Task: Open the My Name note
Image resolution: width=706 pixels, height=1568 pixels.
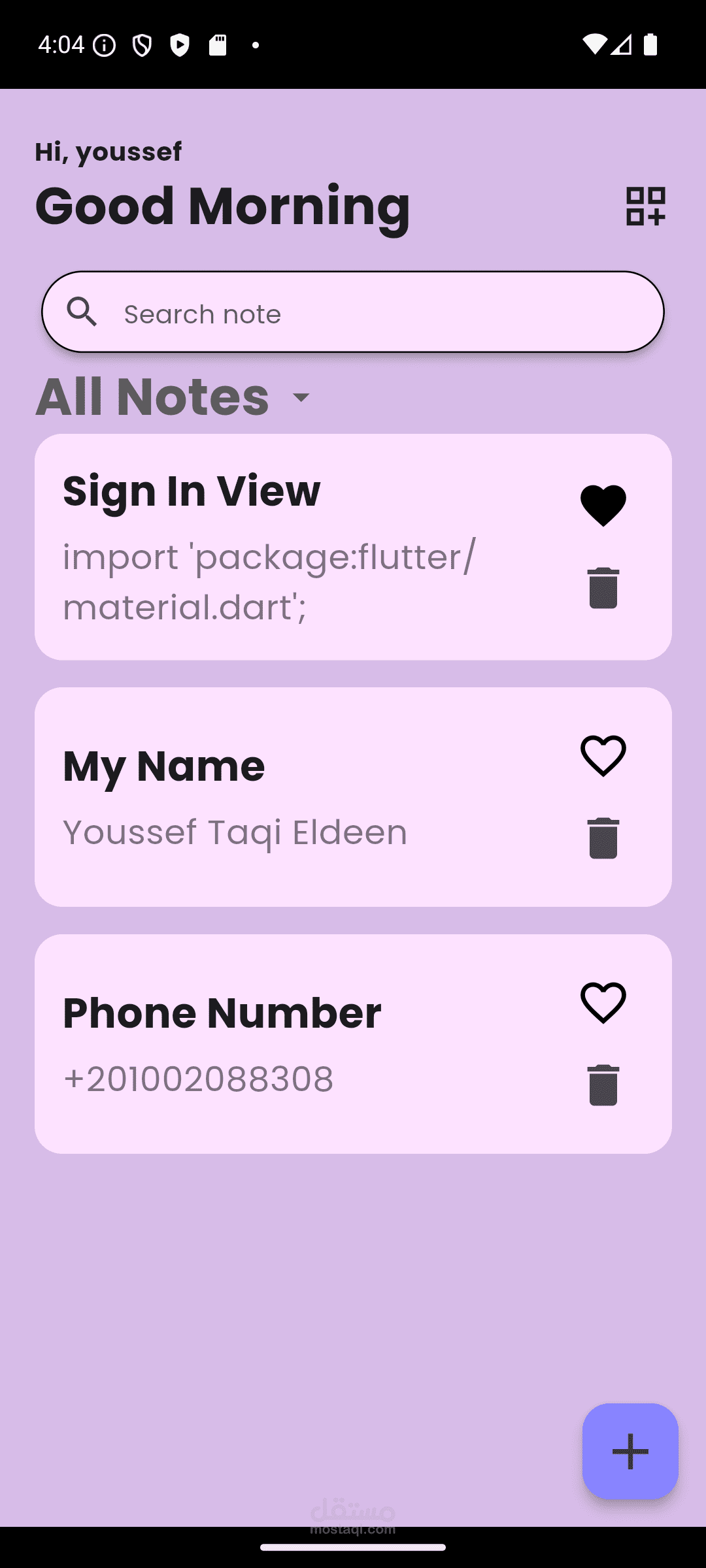Action: [x=353, y=797]
